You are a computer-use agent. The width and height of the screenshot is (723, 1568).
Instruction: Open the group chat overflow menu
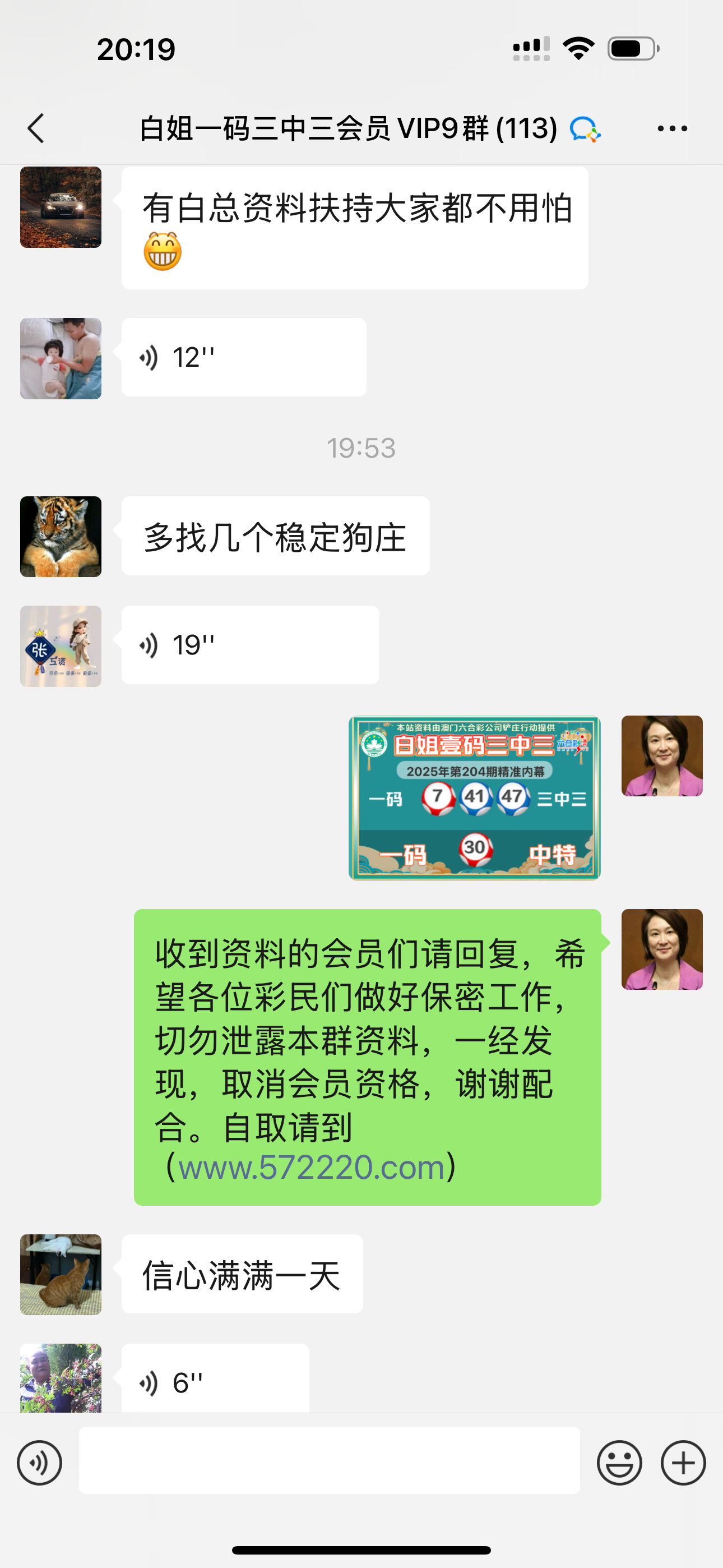pyautogui.click(x=672, y=128)
